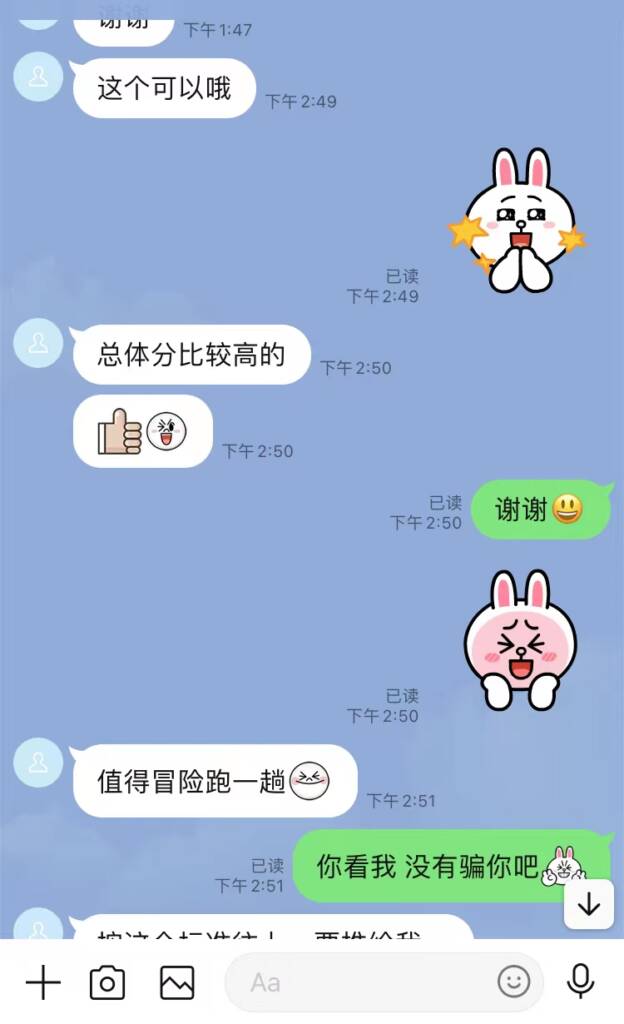Open the emoji and sticker picker
The height and width of the screenshot is (1024, 624).
pyautogui.click(x=514, y=982)
